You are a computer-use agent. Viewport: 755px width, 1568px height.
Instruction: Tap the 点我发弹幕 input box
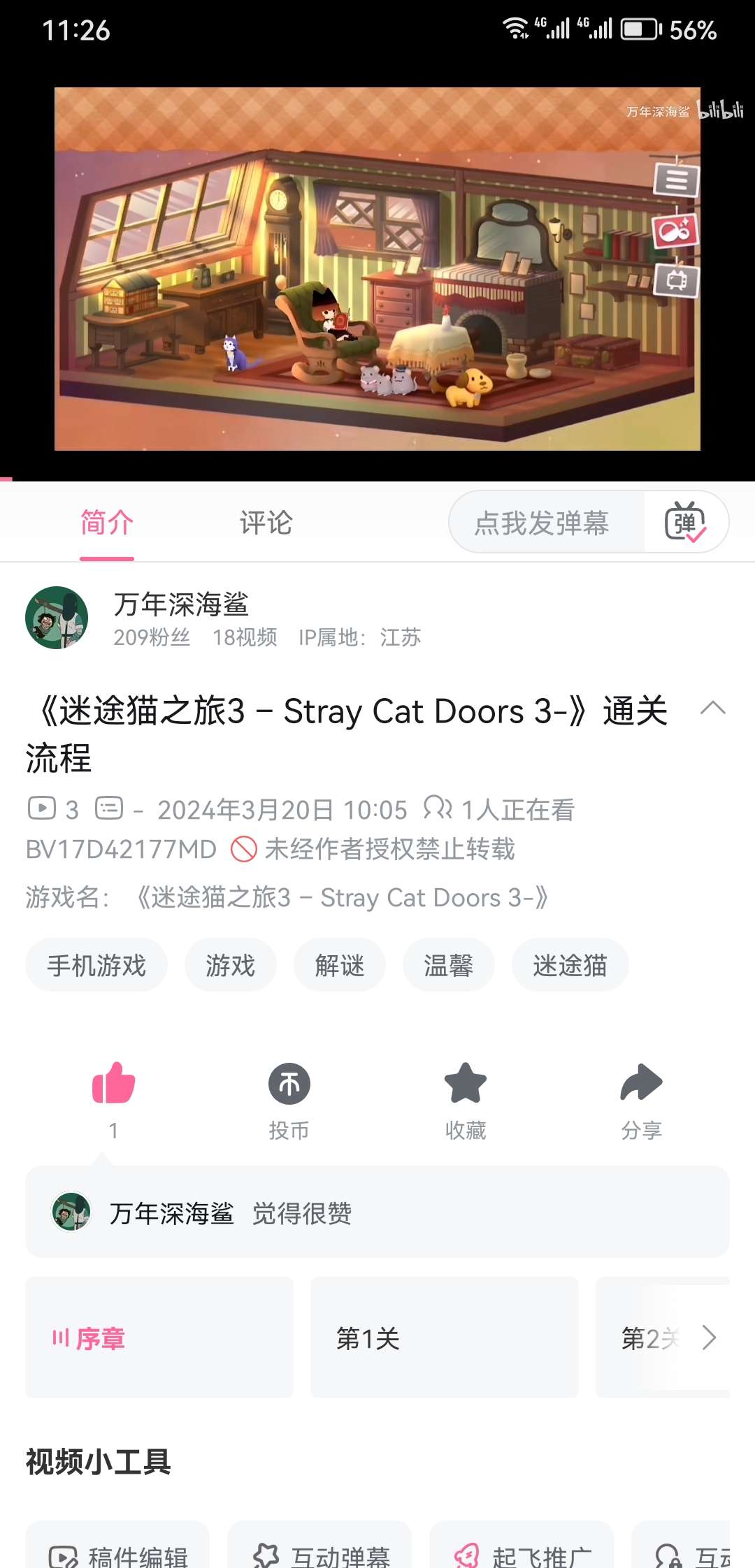(542, 523)
